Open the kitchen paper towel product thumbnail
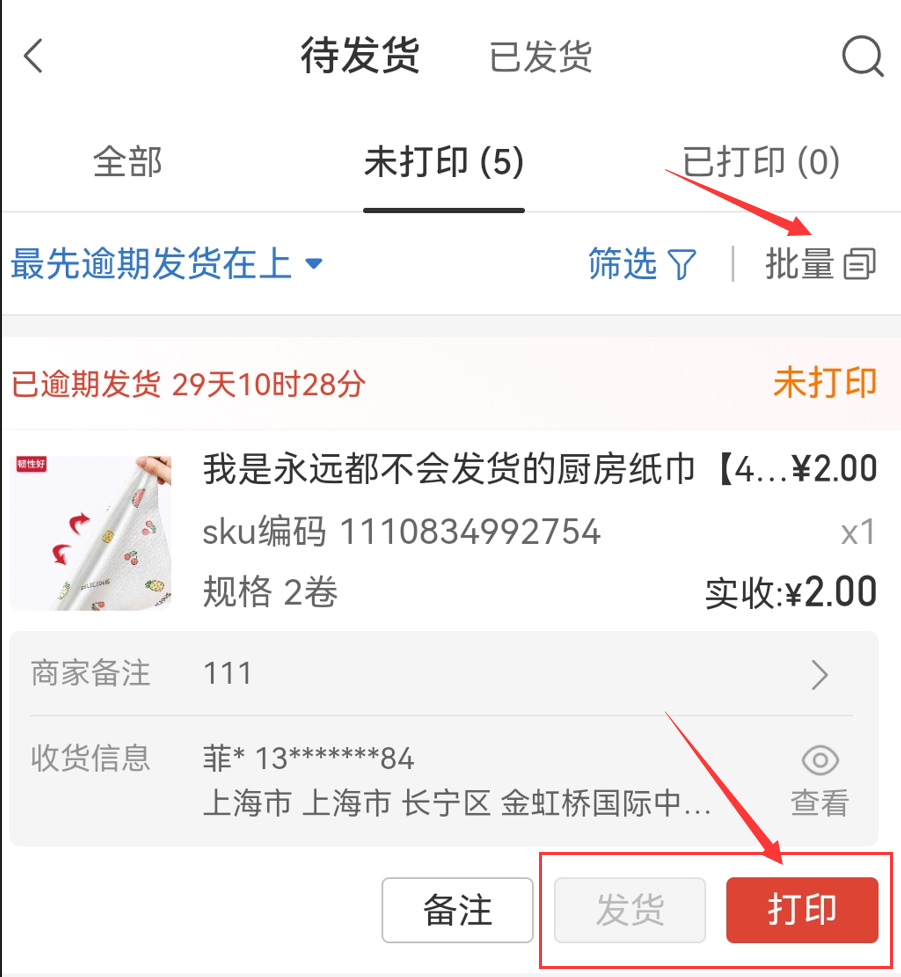This screenshot has width=901, height=977. [91, 532]
